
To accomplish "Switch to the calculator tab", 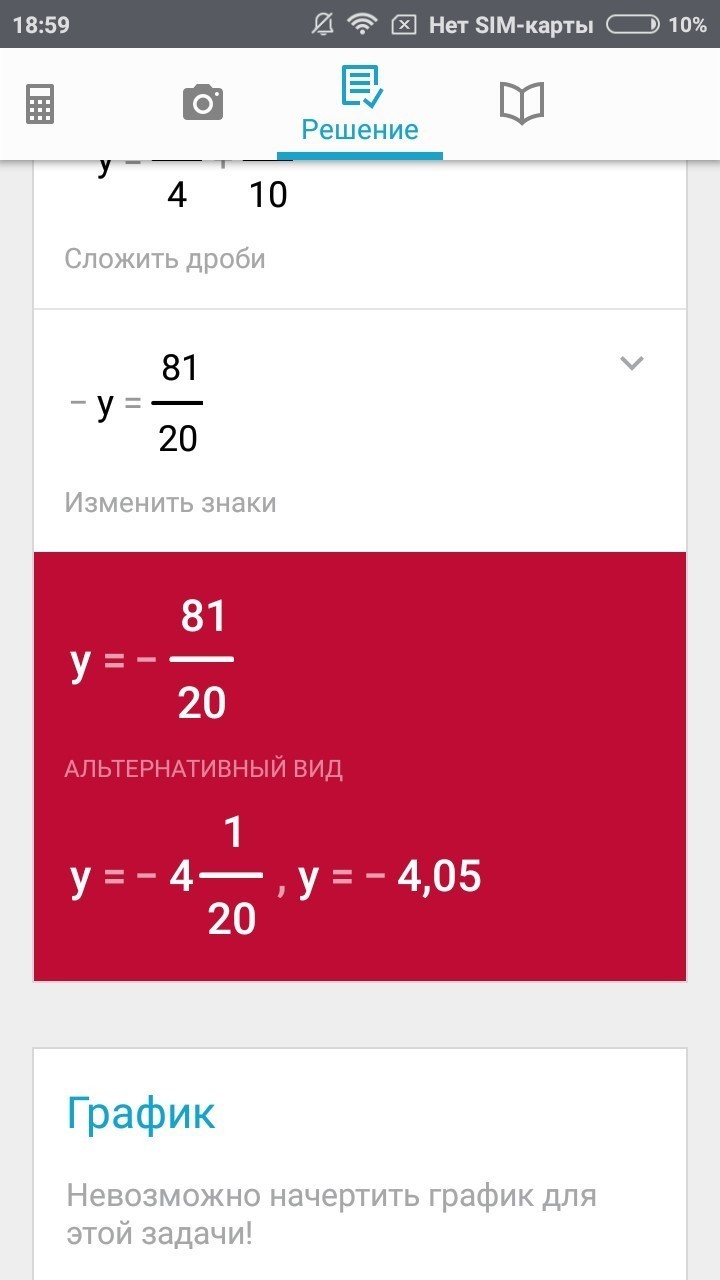I will (40, 103).
